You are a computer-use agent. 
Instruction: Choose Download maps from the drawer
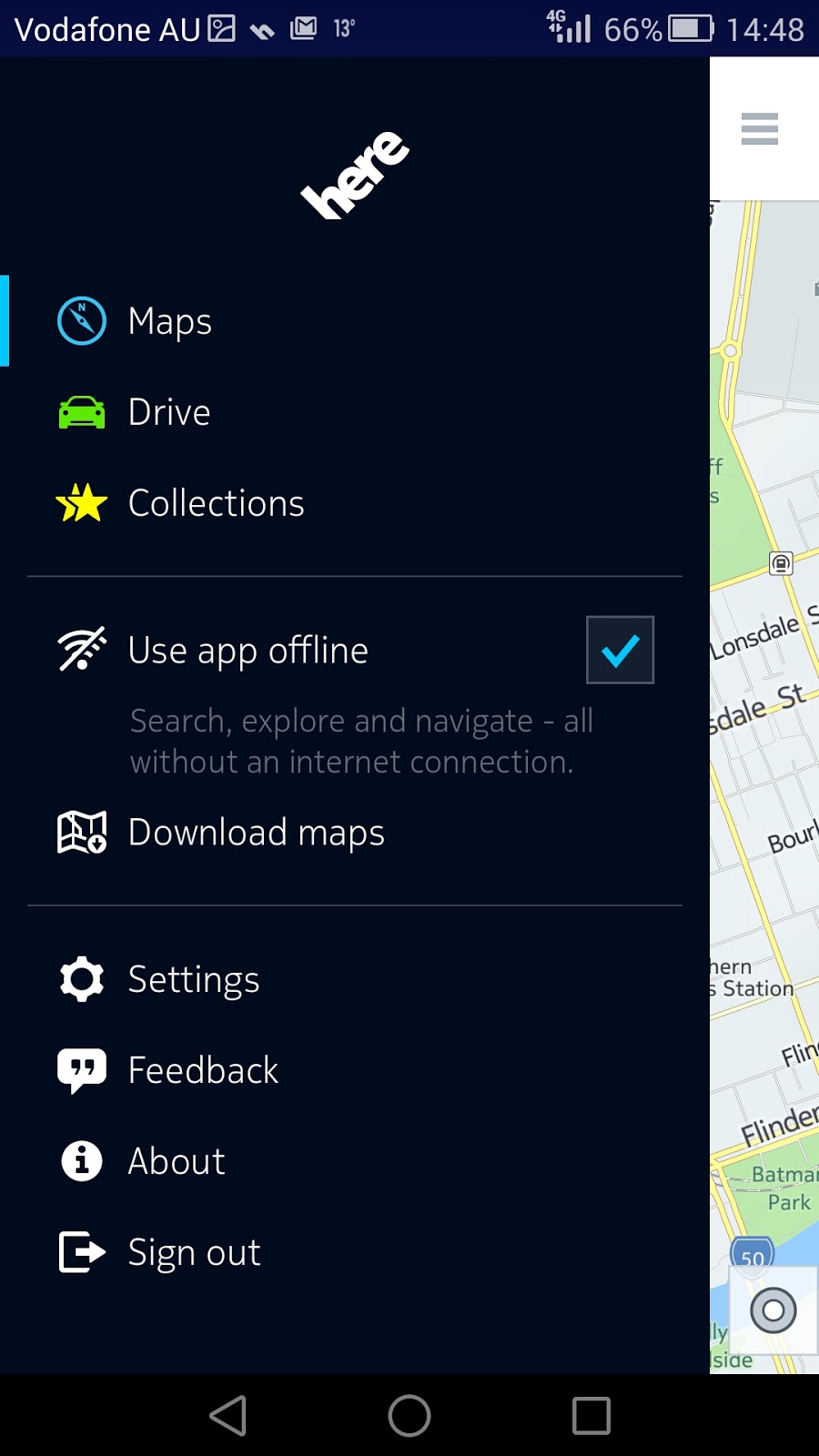click(256, 831)
